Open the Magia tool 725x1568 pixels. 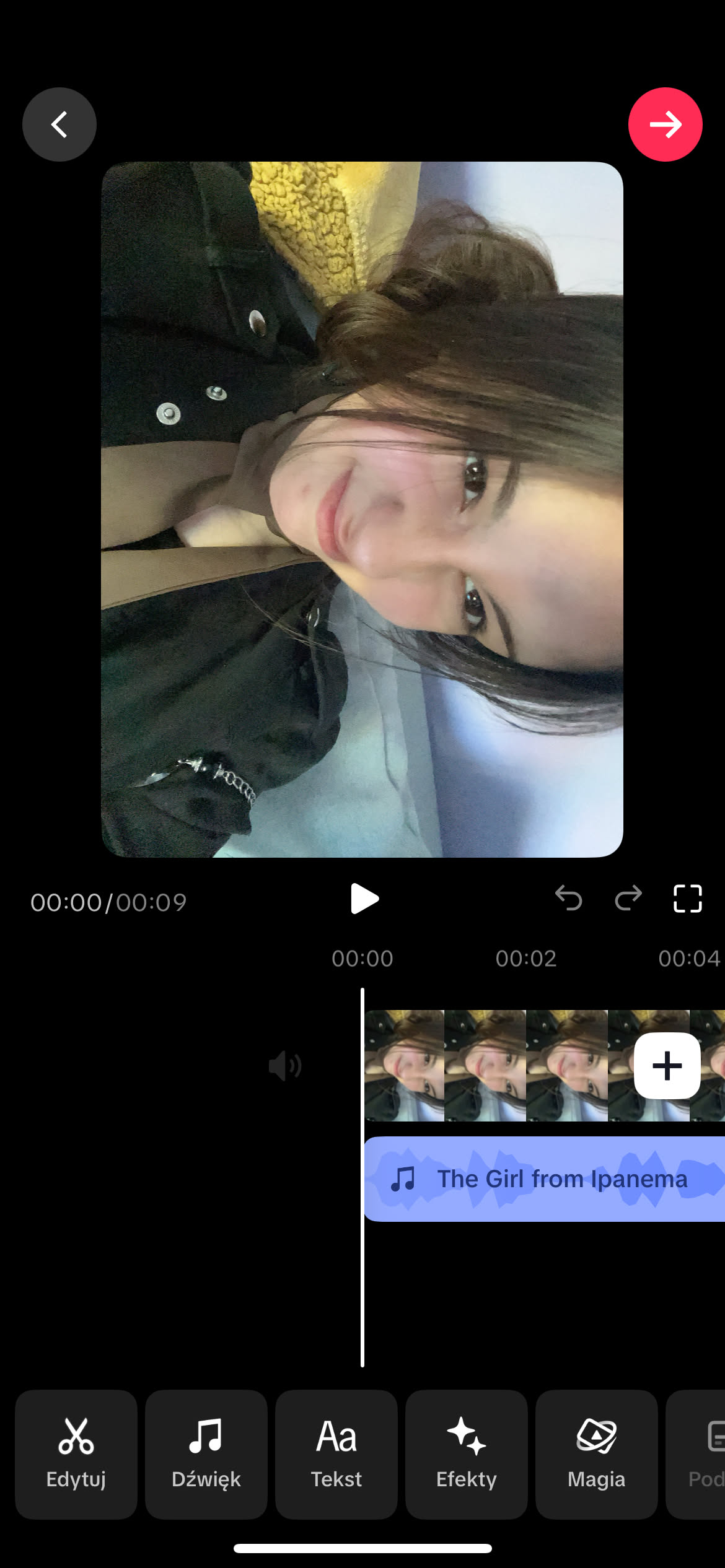tap(596, 1454)
